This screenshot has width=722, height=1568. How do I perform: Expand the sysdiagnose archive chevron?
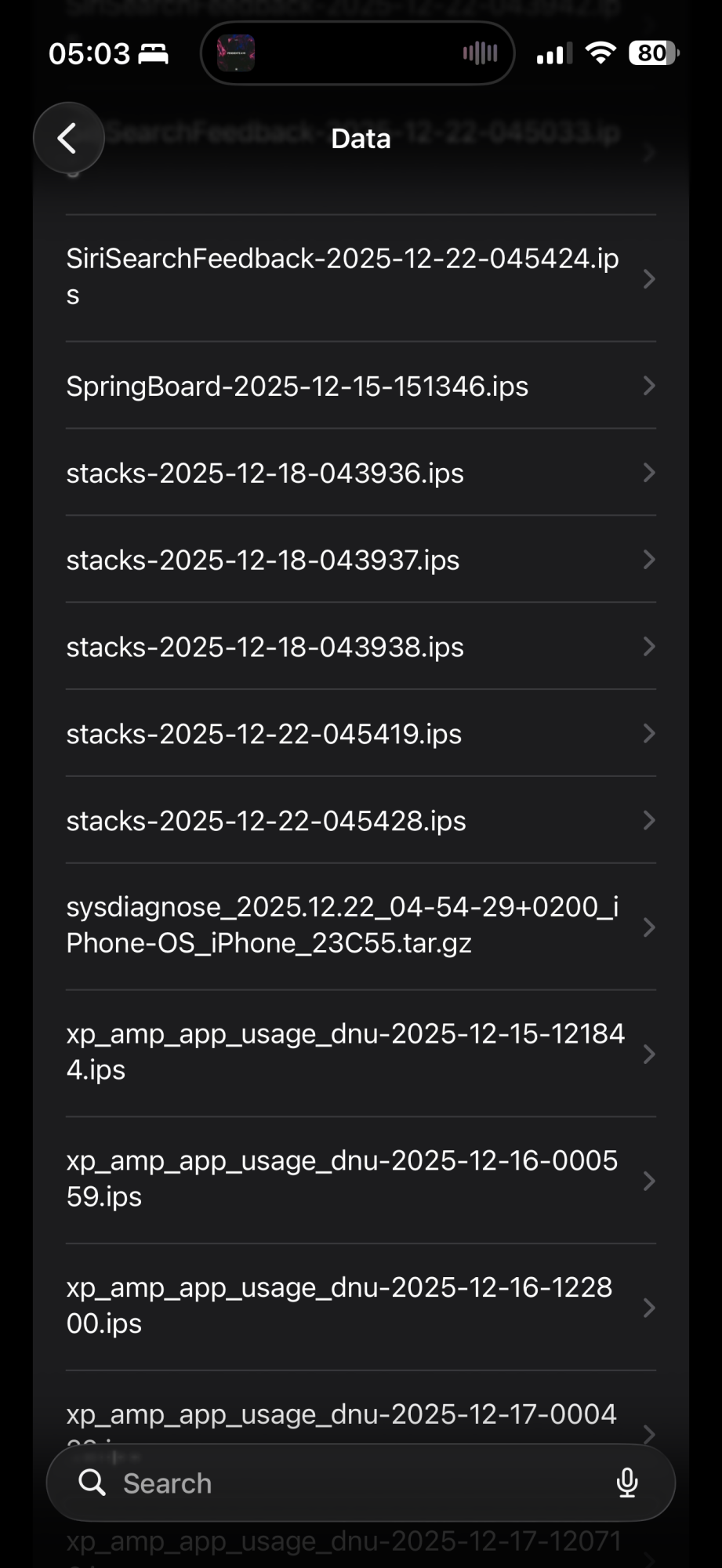[648, 927]
